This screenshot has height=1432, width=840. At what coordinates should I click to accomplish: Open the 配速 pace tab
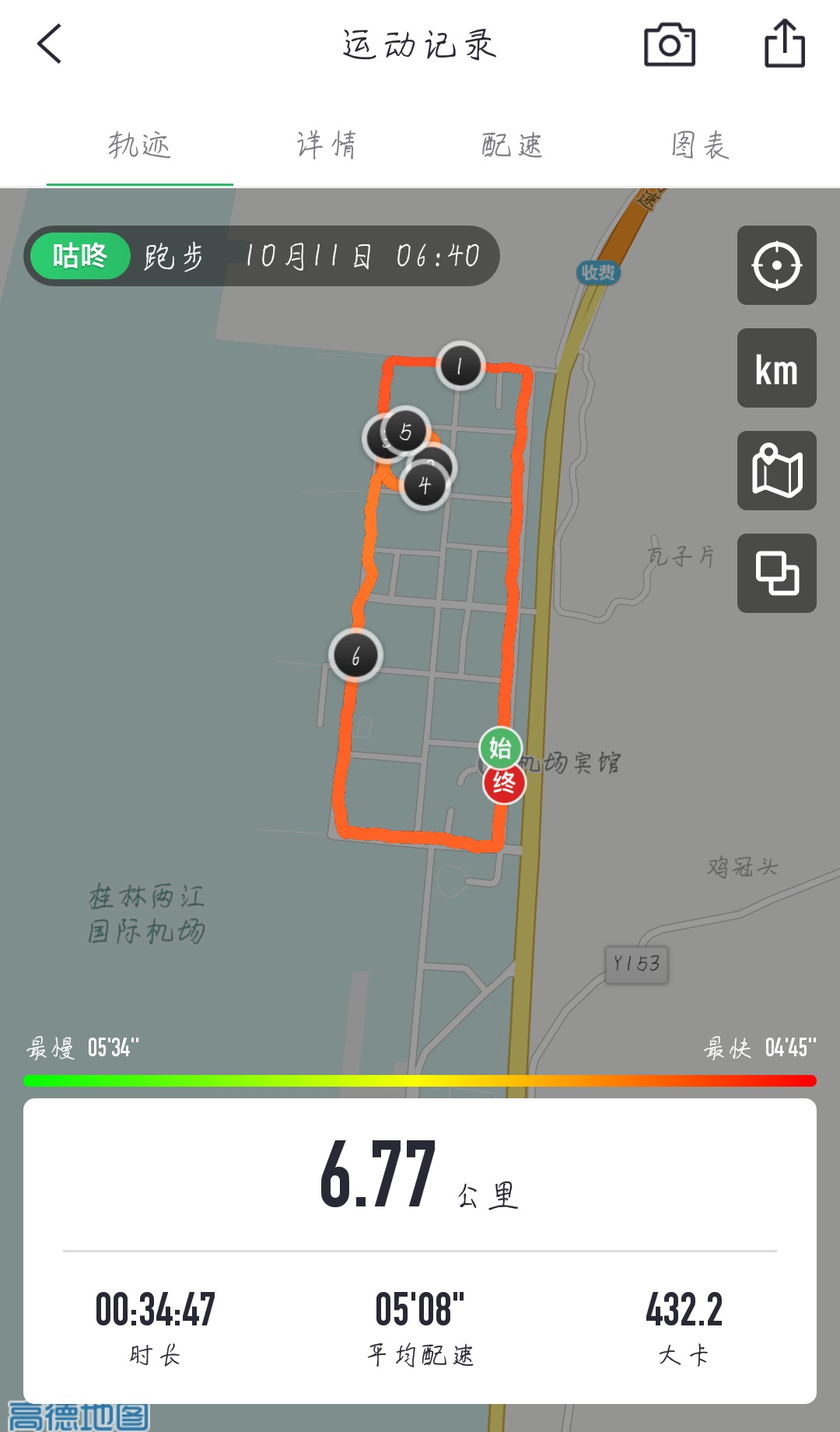pyautogui.click(x=512, y=144)
